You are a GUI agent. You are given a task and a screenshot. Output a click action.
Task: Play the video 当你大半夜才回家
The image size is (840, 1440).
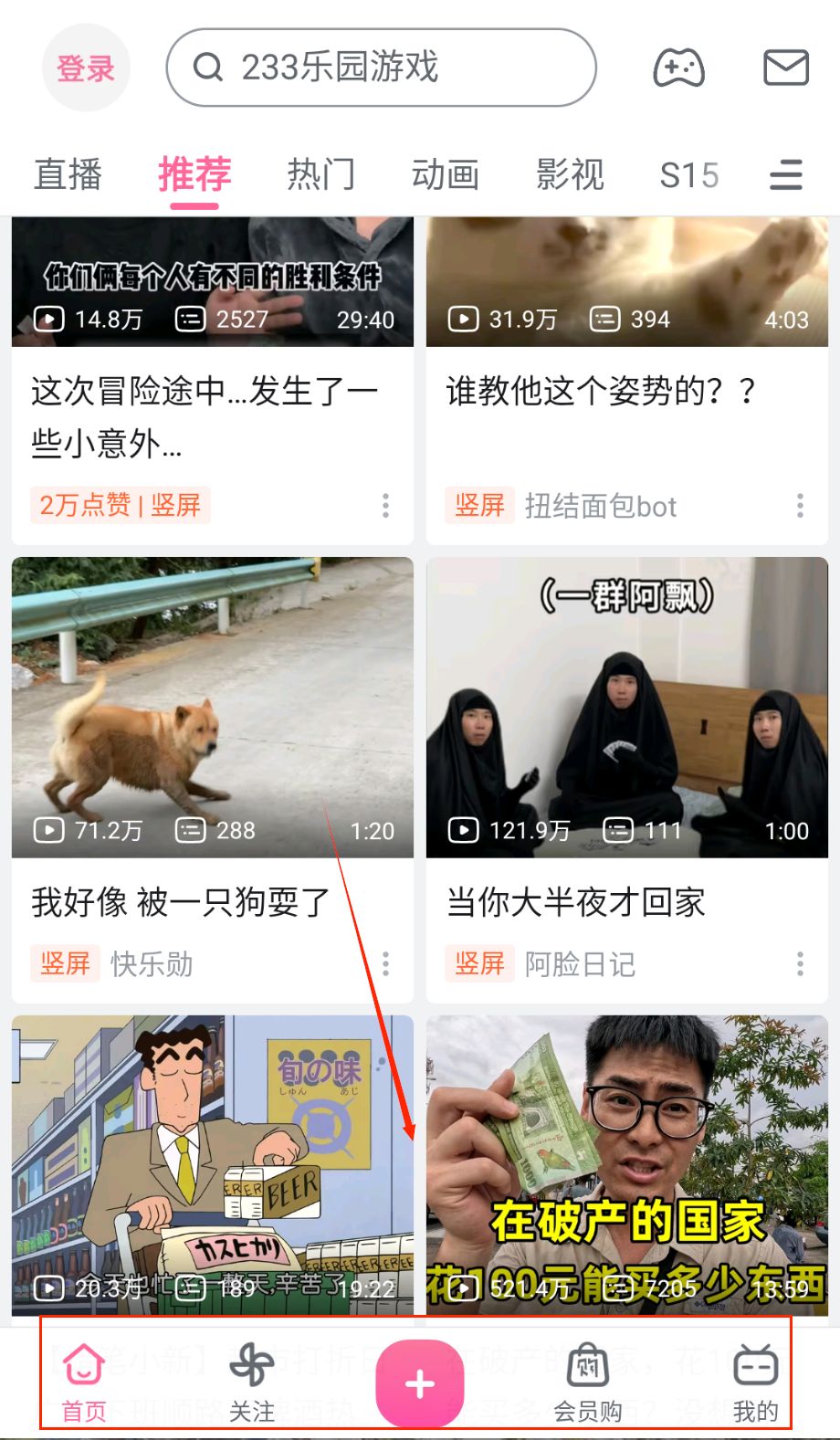(626, 708)
